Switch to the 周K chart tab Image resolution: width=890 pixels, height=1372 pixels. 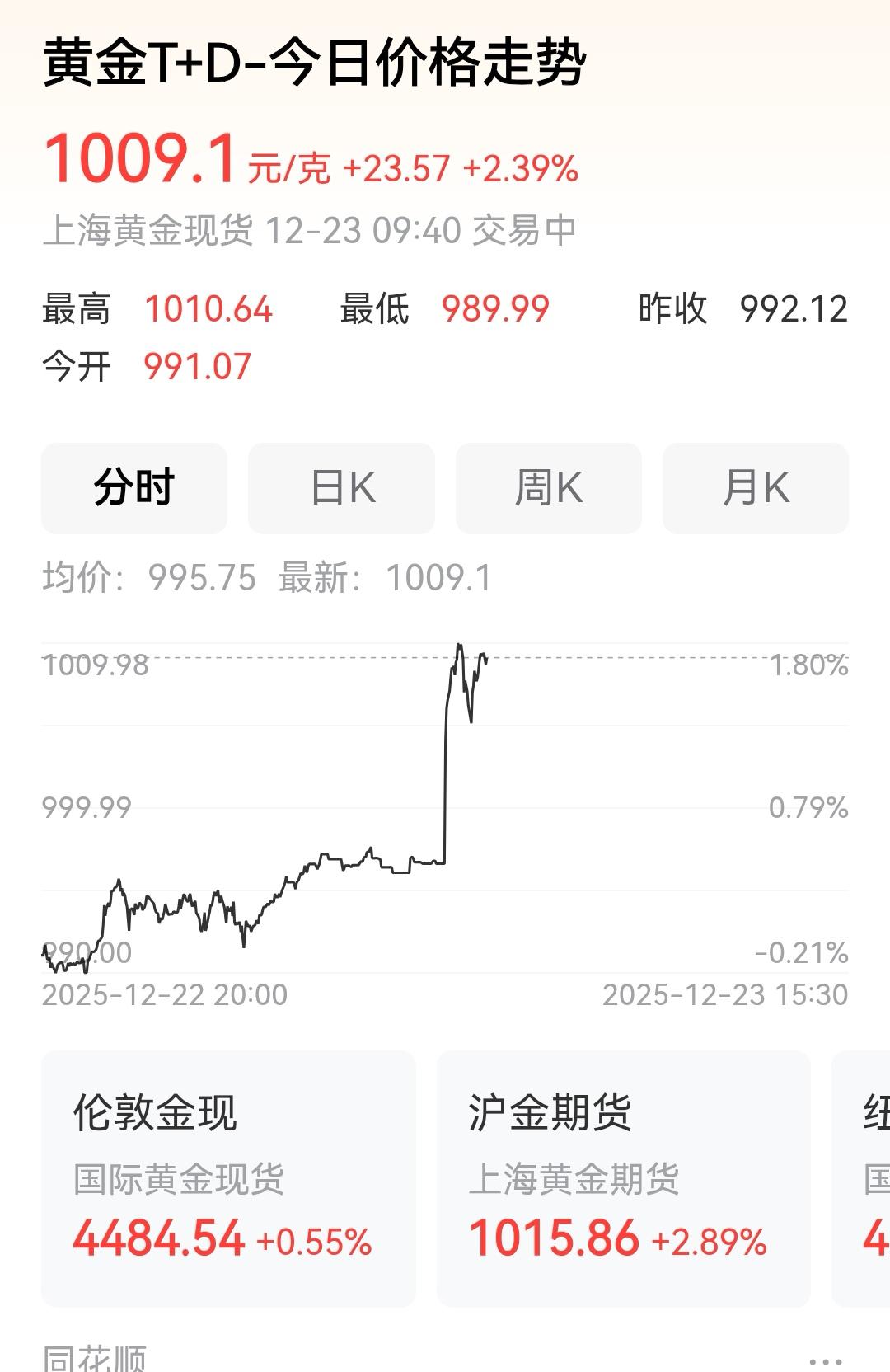[549, 487]
